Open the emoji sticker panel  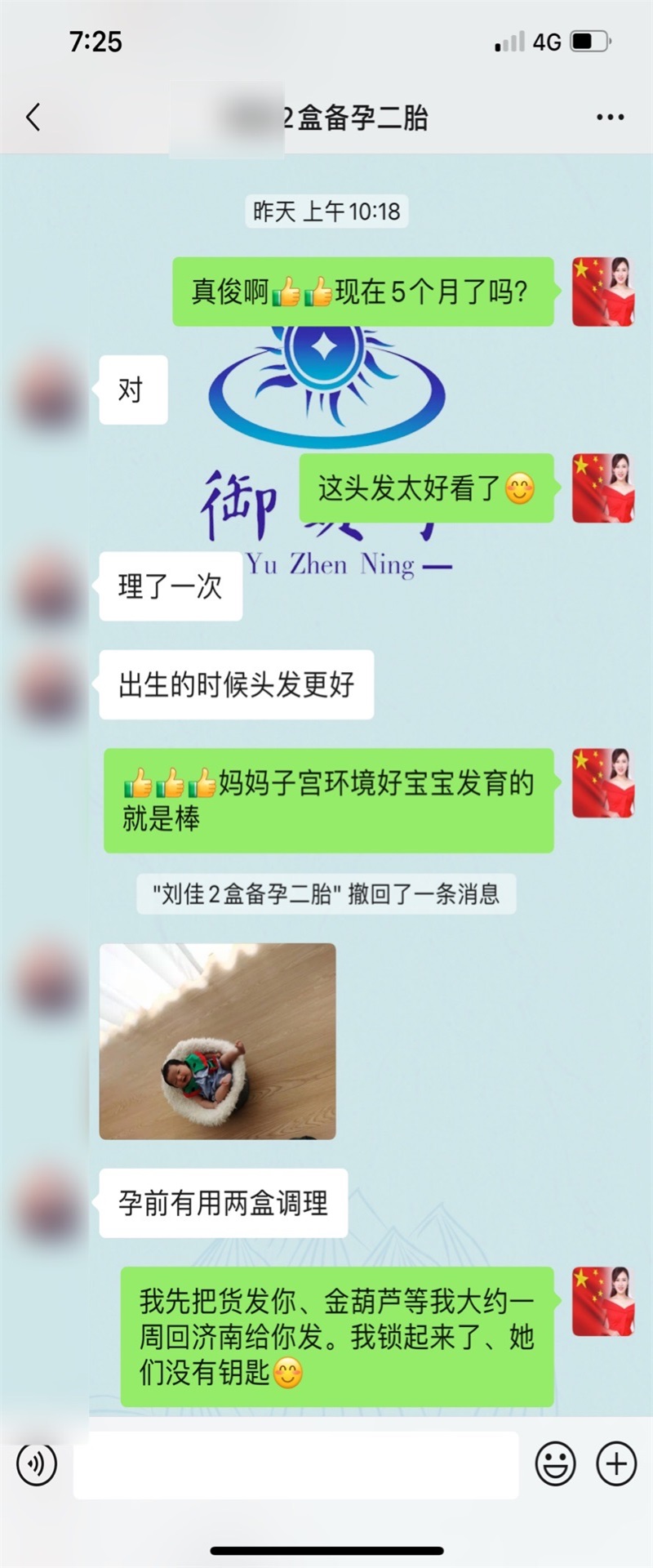click(x=555, y=1464)
